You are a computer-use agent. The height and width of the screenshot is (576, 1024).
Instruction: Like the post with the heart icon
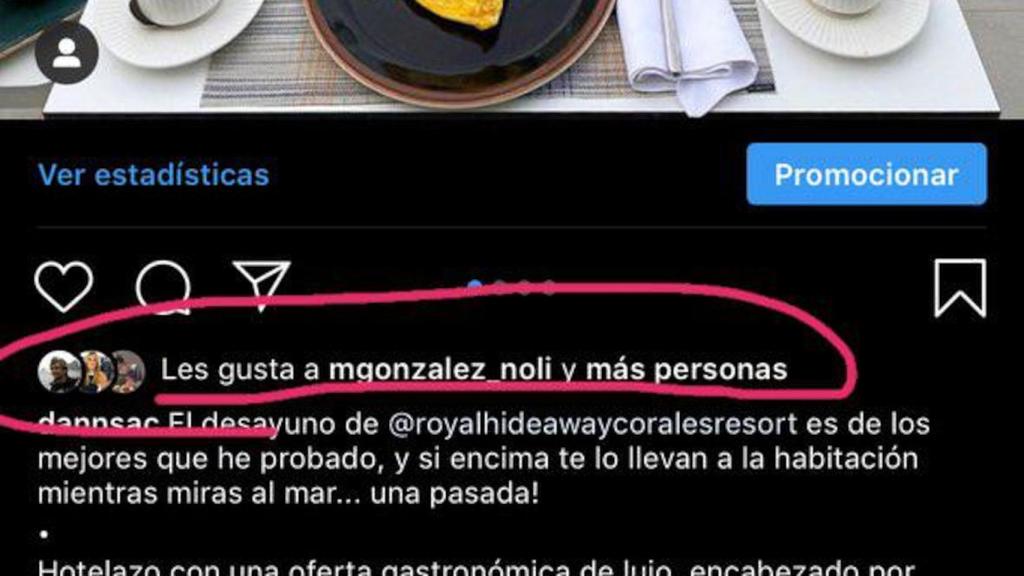(x=64, y=286)
